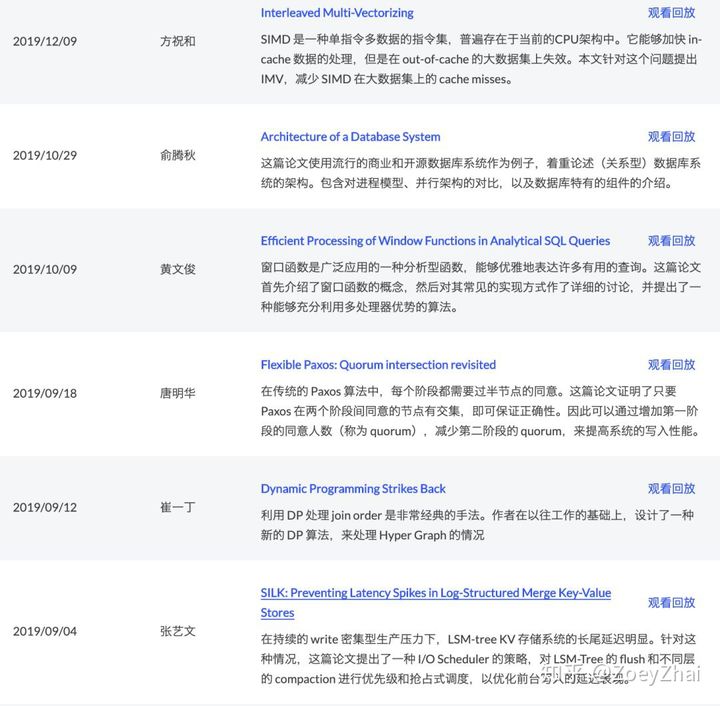Open the SILK latency spikes paper link
Image resolution: width=720 pixels, height=706 pixels.
tap(435, 593)
